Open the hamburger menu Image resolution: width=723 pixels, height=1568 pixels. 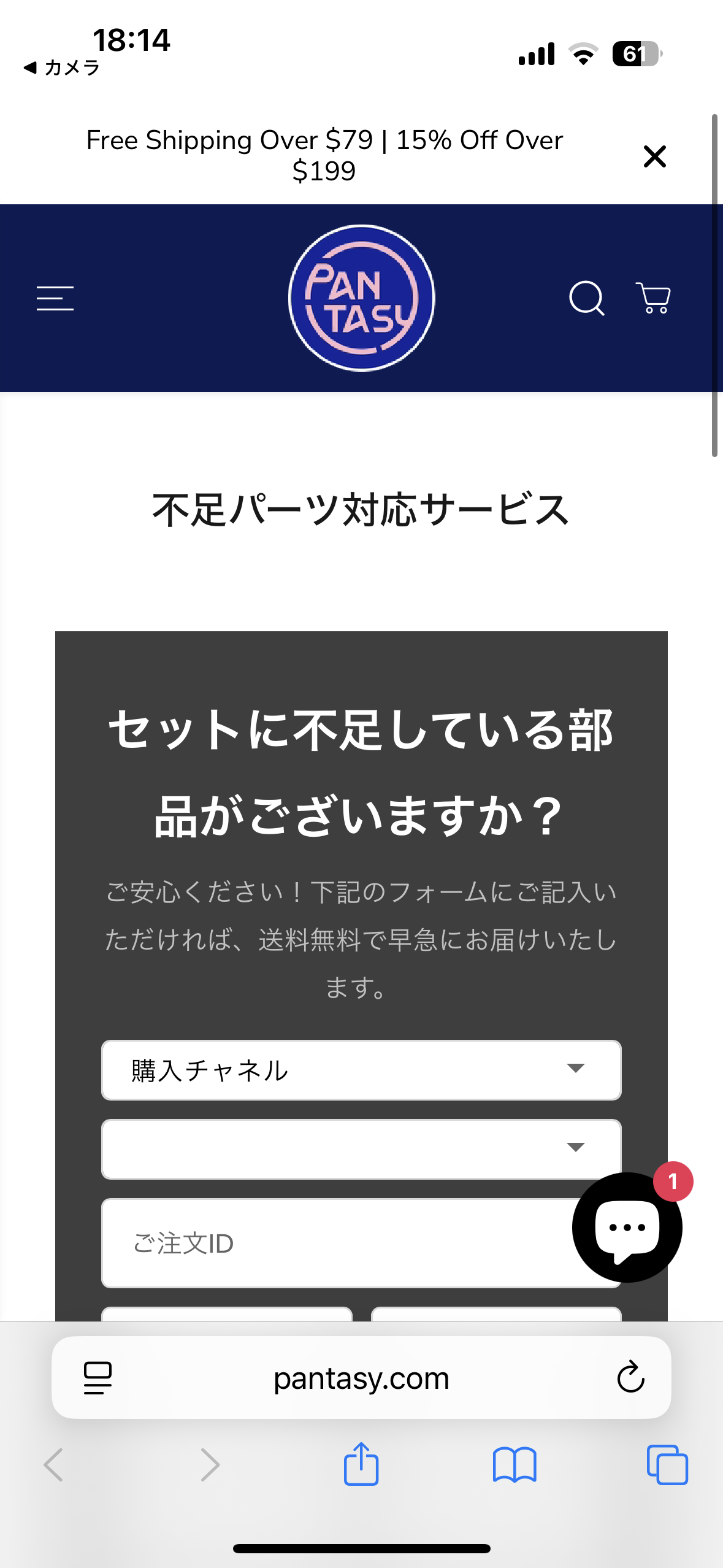click(55, 298)
